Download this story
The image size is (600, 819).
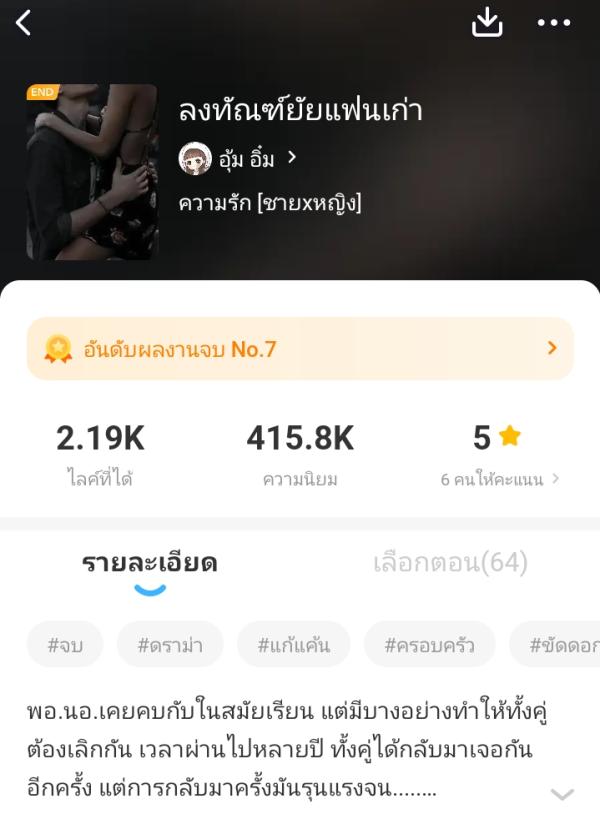point(487,23)
